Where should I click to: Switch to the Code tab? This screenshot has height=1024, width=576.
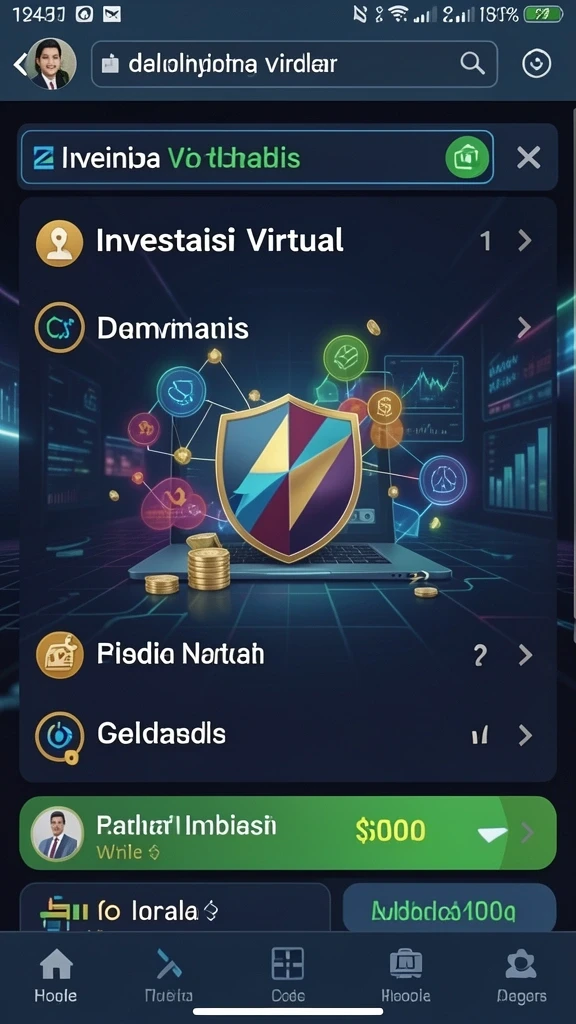pos(288,976)
